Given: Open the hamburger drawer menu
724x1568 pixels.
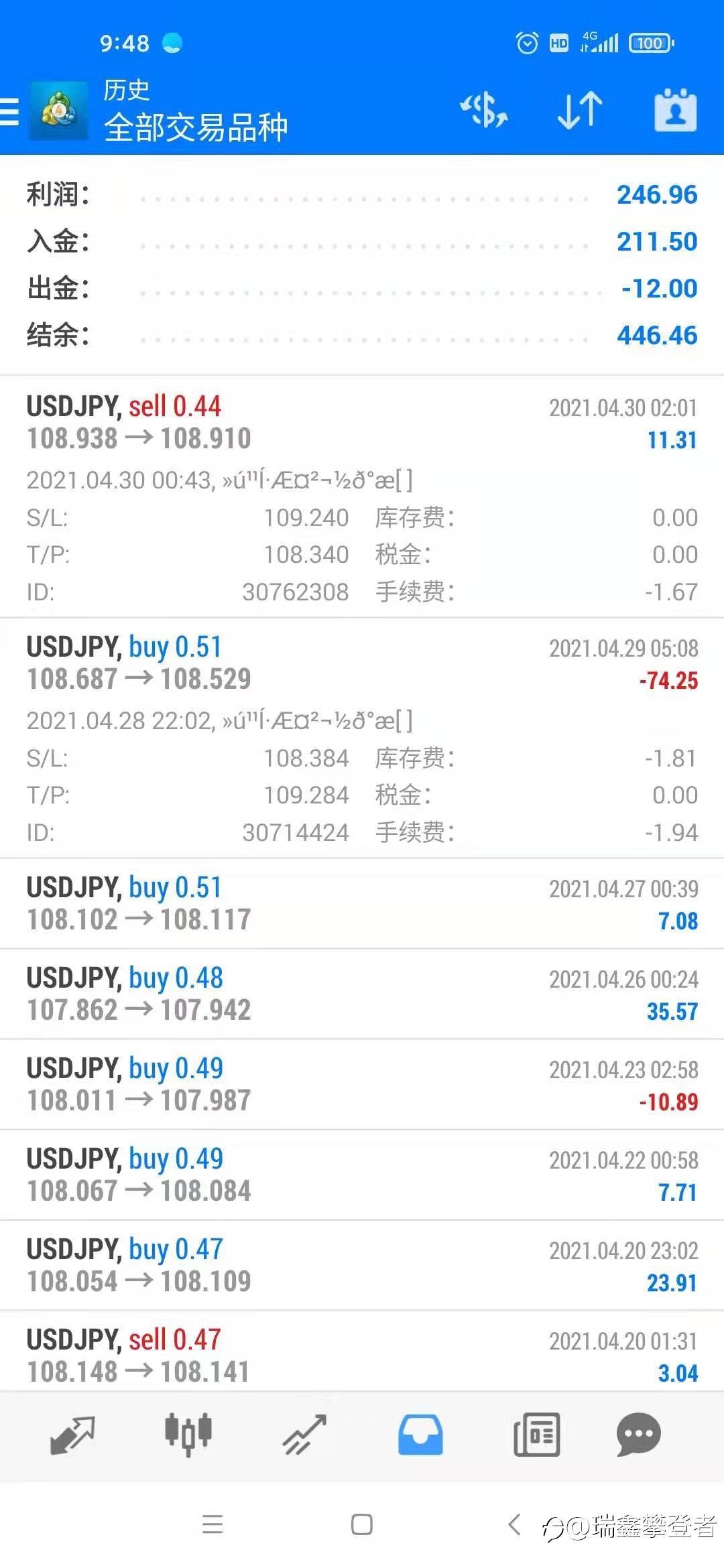Looking at the screenshot, I should (x=10, y=111).
